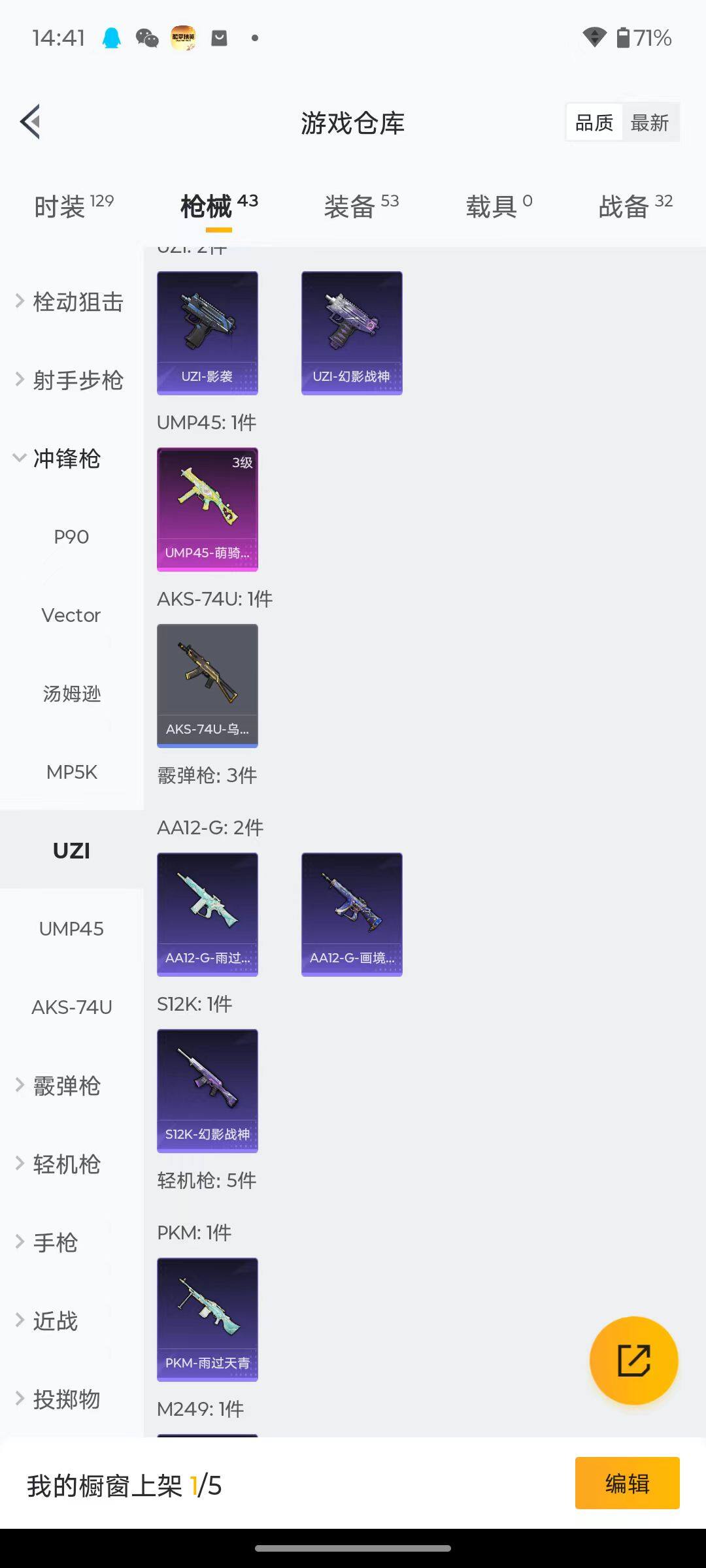Viewport: 706px width, 1568px height.
Task: View the UMP45-萌骑 skin card
Action: [207, 508]
